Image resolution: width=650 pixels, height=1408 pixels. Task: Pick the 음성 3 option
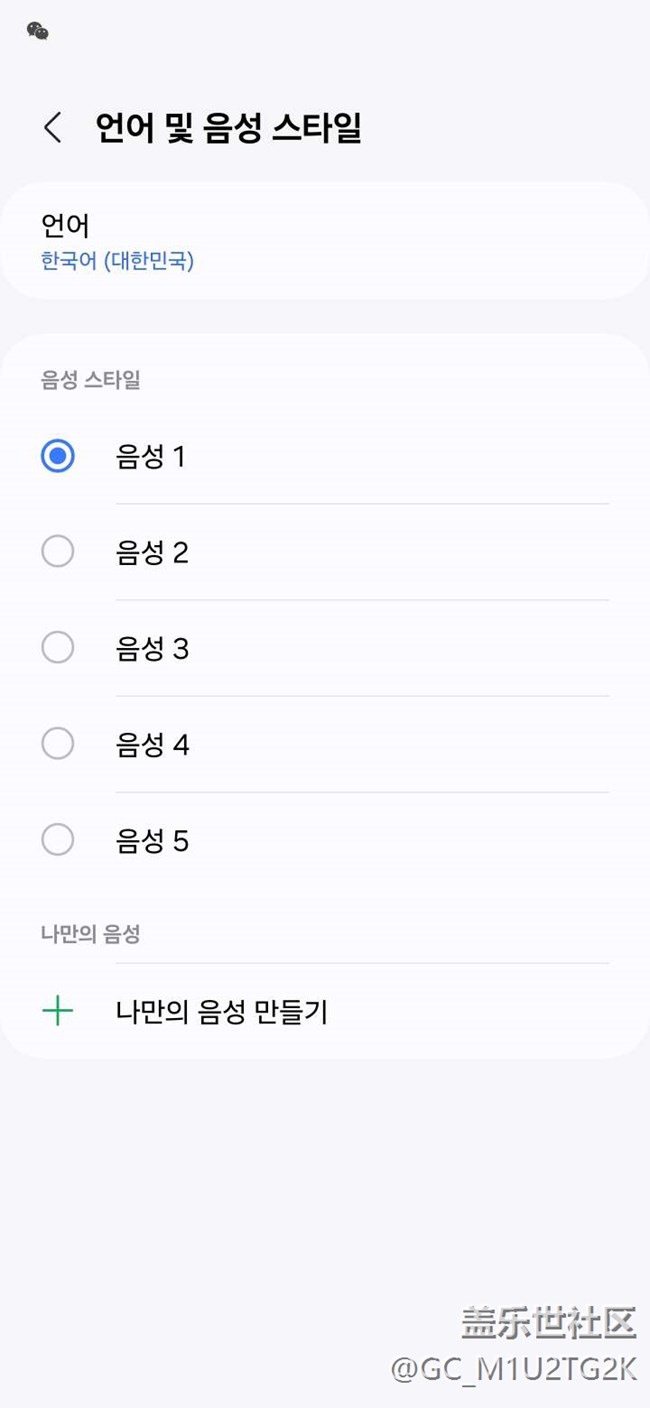tap(58, 648)
